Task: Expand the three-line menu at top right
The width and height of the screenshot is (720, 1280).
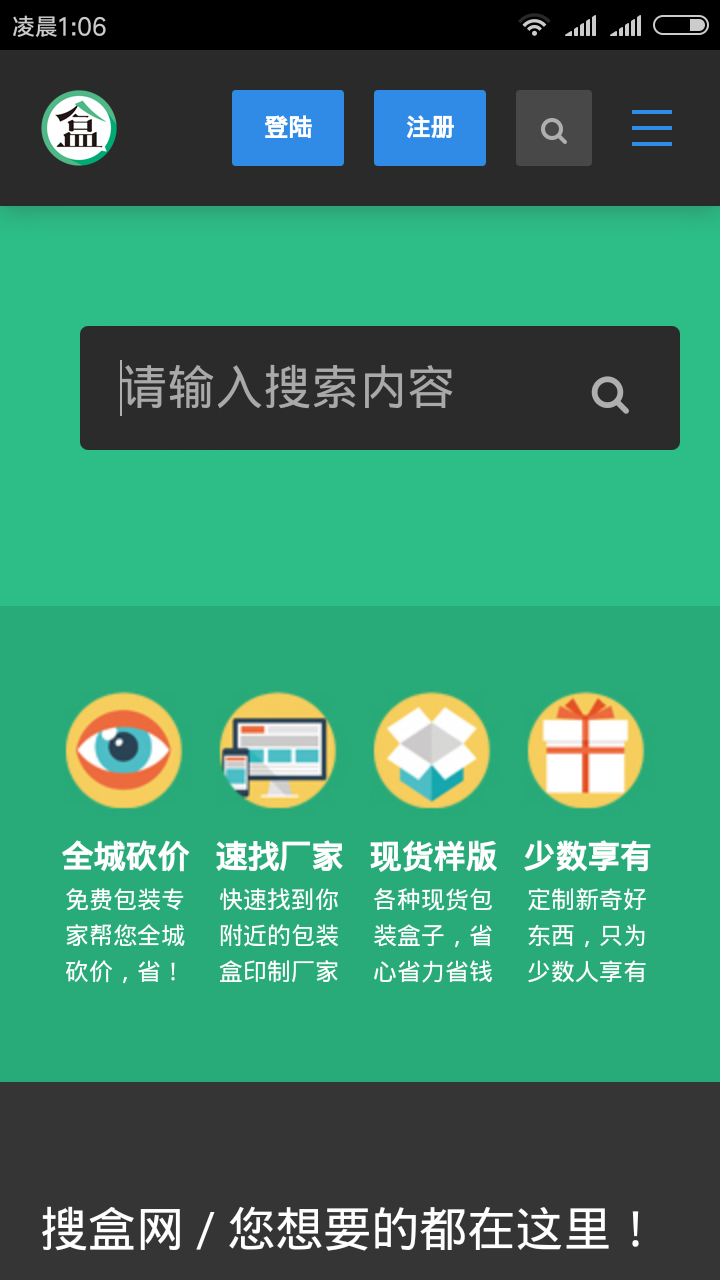Action: click(x=651, y=128)
